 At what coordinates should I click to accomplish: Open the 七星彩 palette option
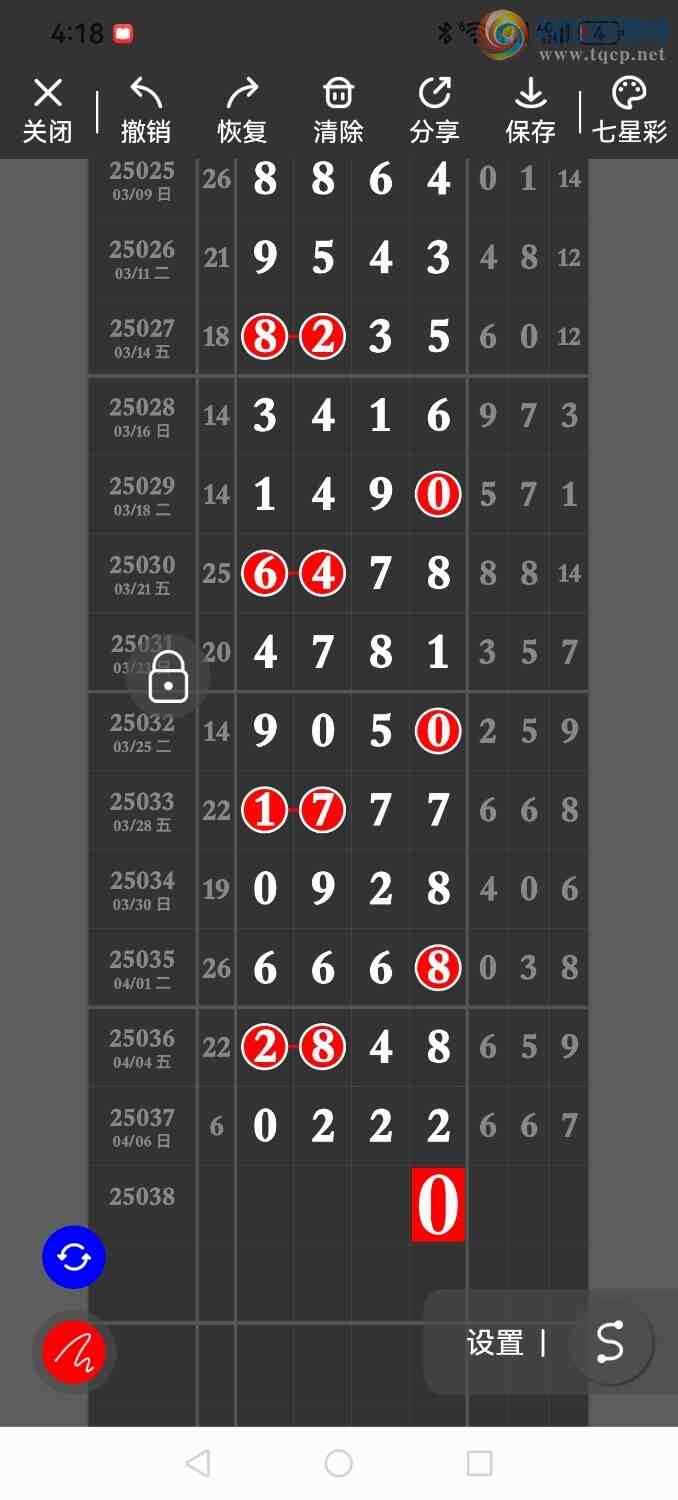[x=629, y=110]
